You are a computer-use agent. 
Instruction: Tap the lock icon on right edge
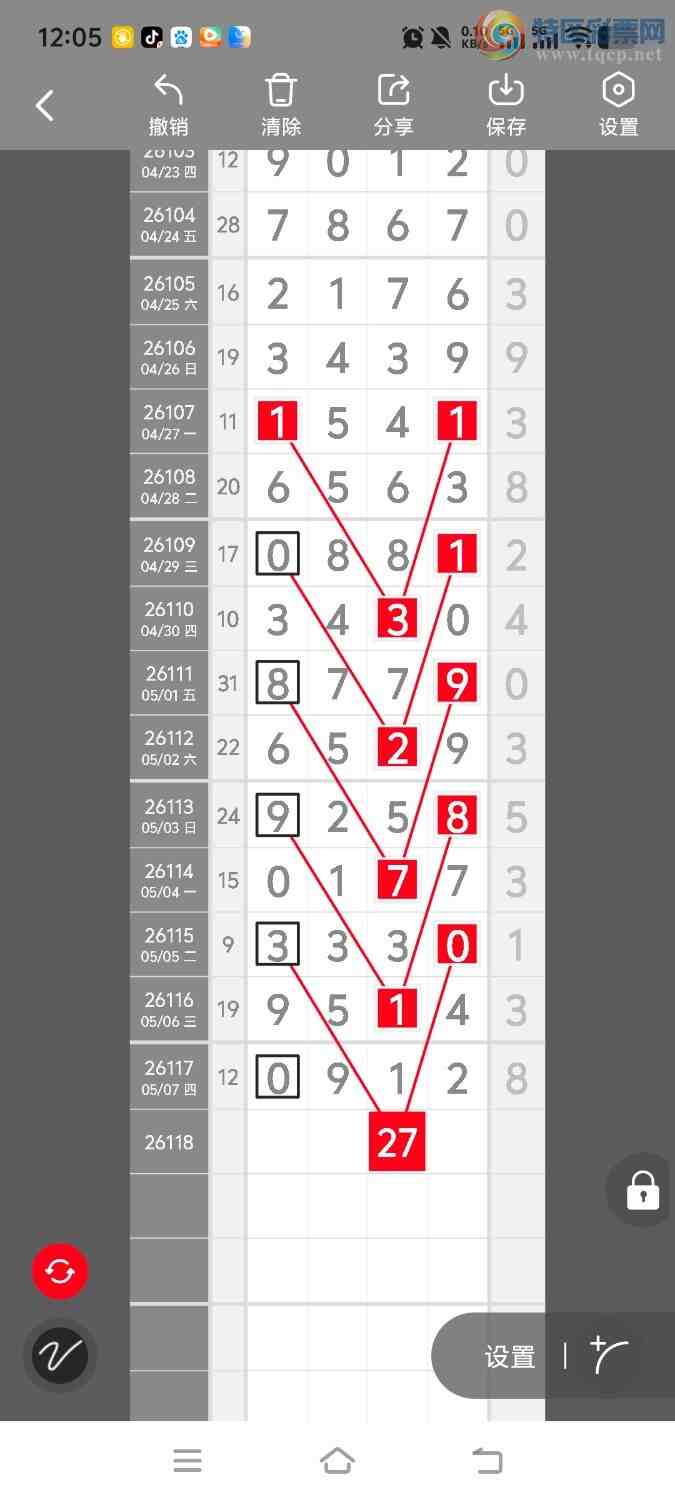pos(642,1190)
